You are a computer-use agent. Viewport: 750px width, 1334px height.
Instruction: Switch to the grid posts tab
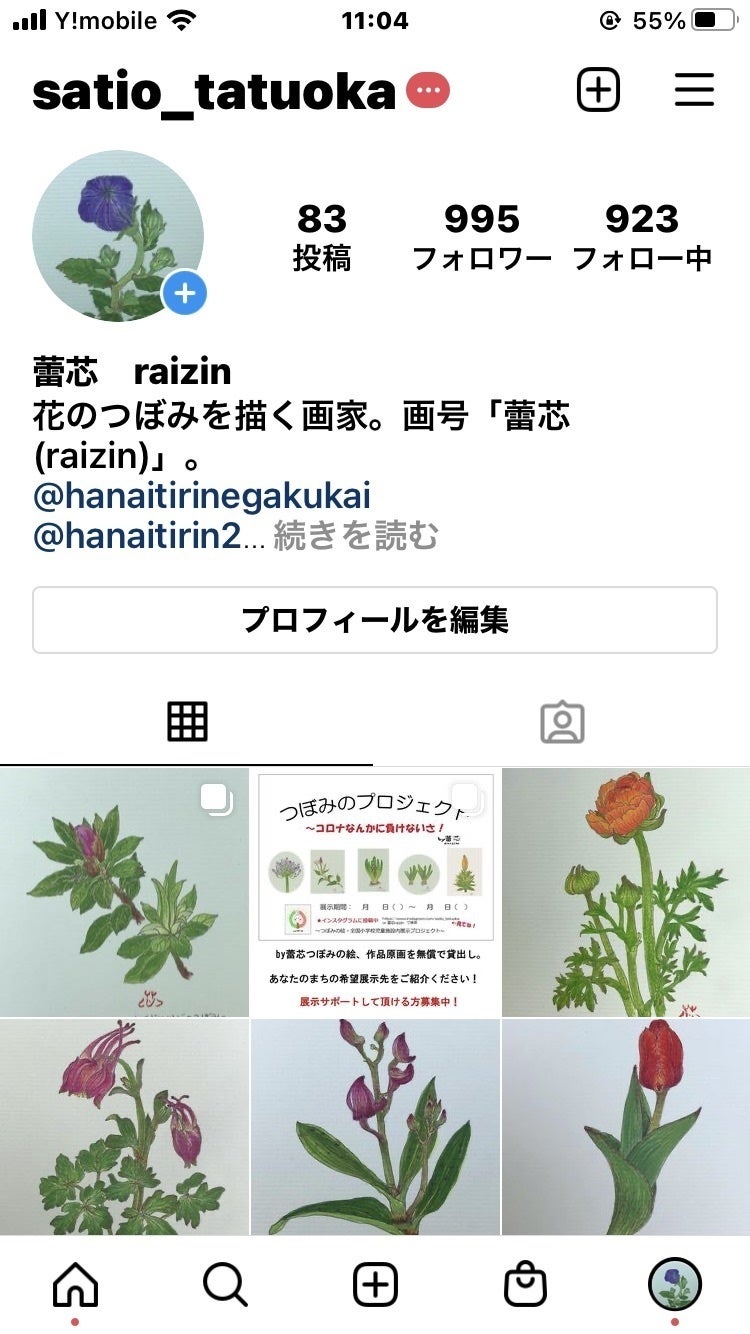187,721
